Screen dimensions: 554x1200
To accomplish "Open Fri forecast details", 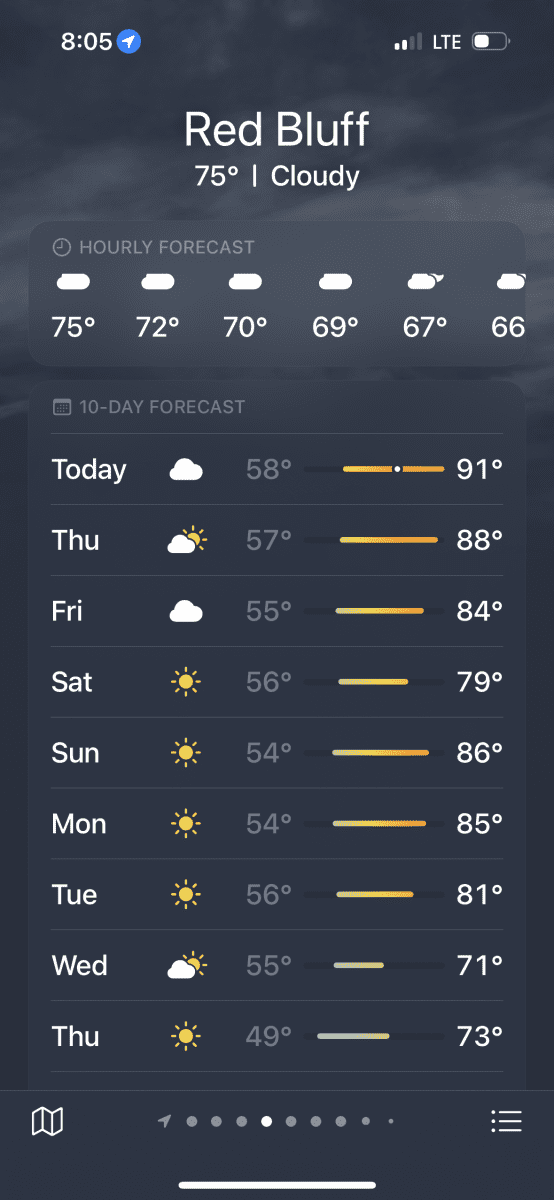I will click(277, 611).
